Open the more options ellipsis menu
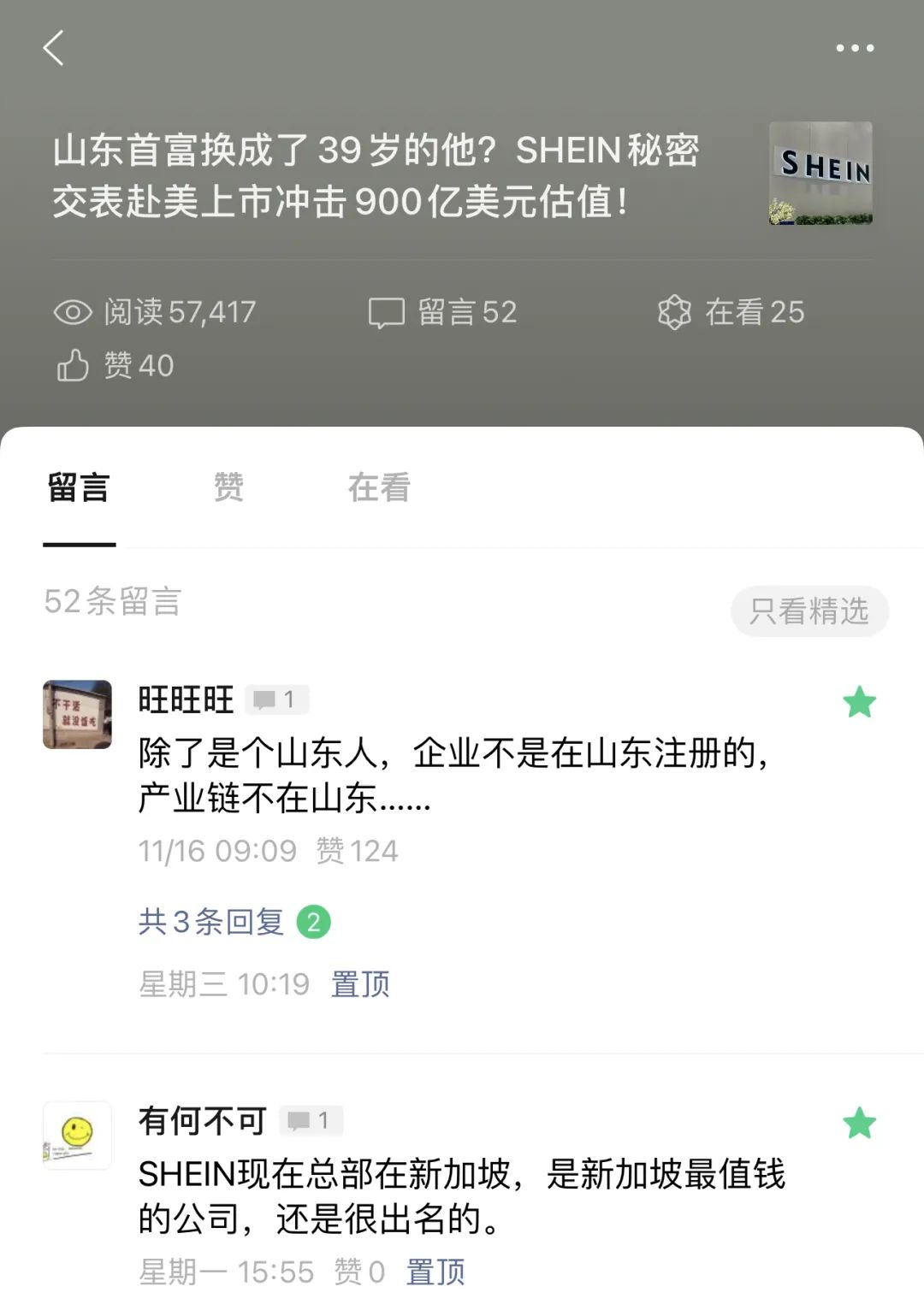 855,49
